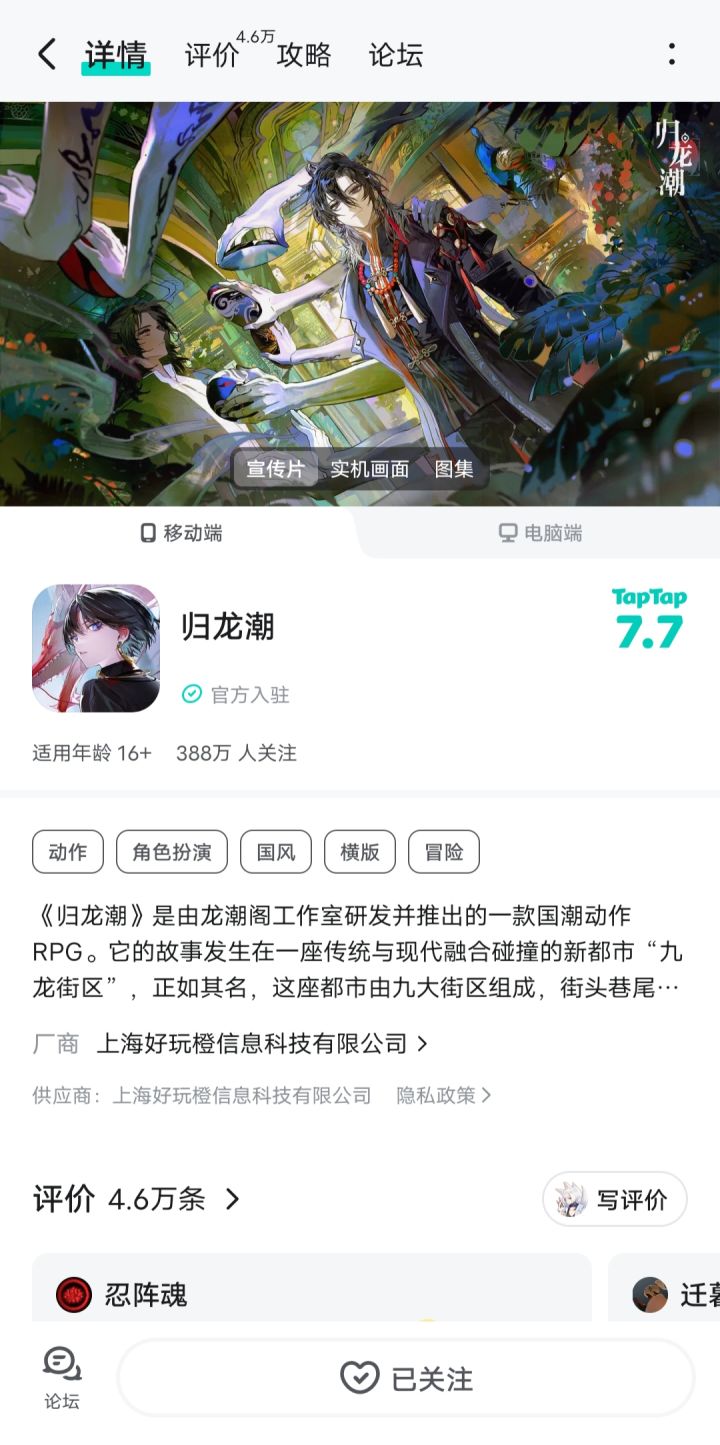This screenshot has width=720, height=1445.
Task: Tap the back arrow to exit game page
Action: 46,54
